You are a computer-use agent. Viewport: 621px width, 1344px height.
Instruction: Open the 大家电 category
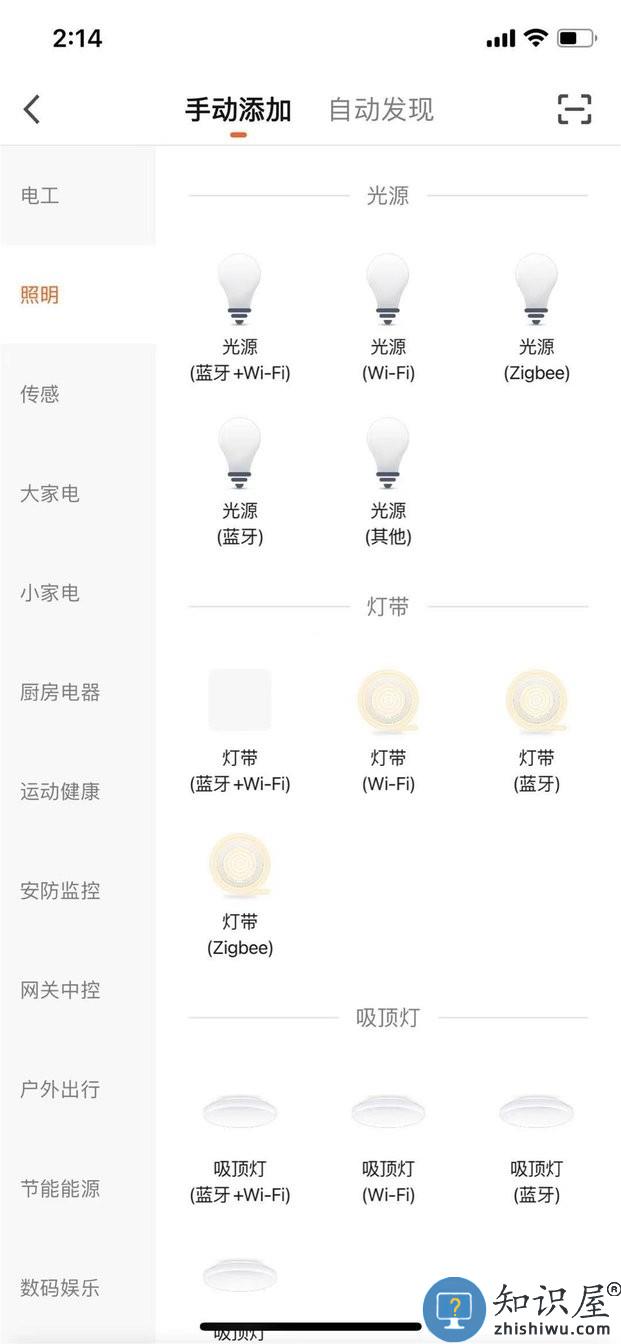[x=50, y=494]
